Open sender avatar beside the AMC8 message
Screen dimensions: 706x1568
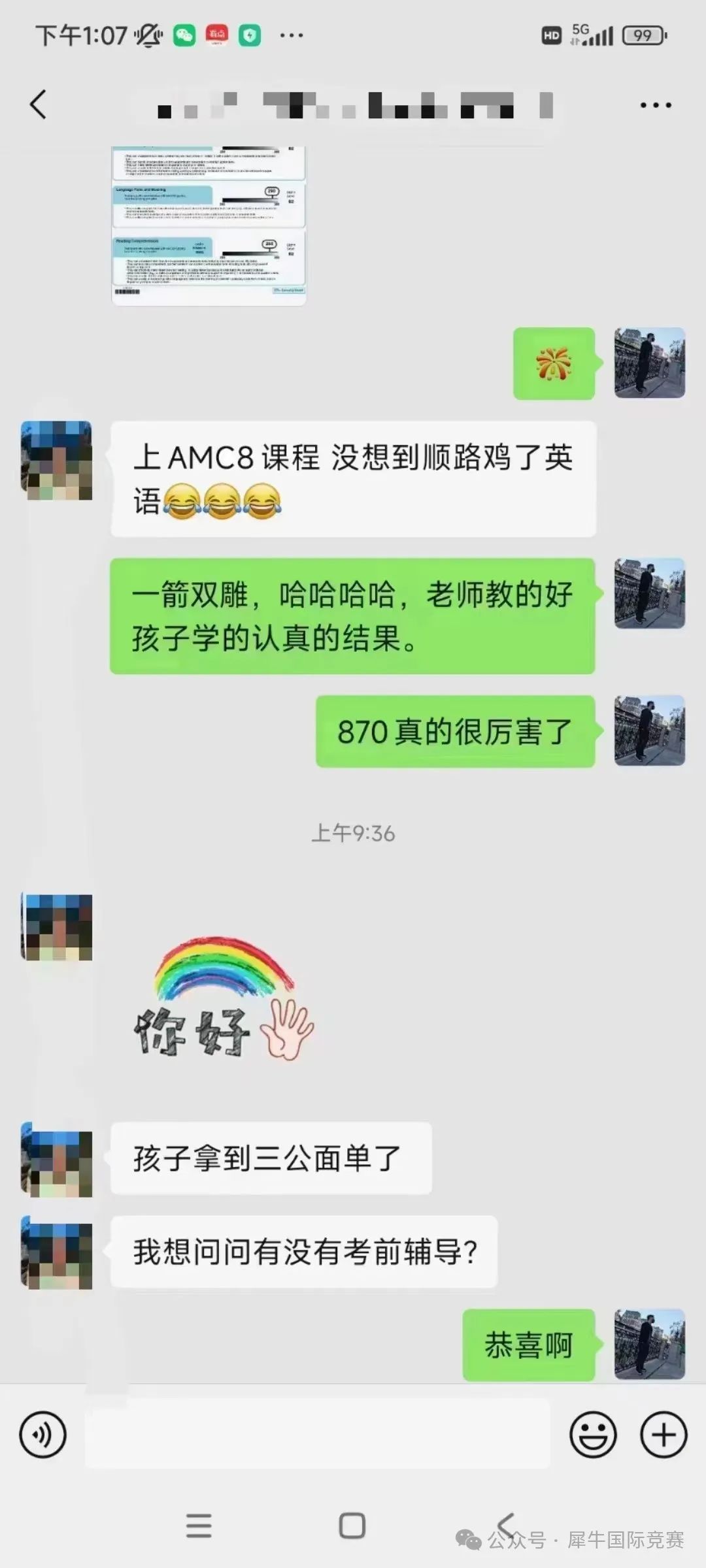pyautogui.click(x=57, y=461)
